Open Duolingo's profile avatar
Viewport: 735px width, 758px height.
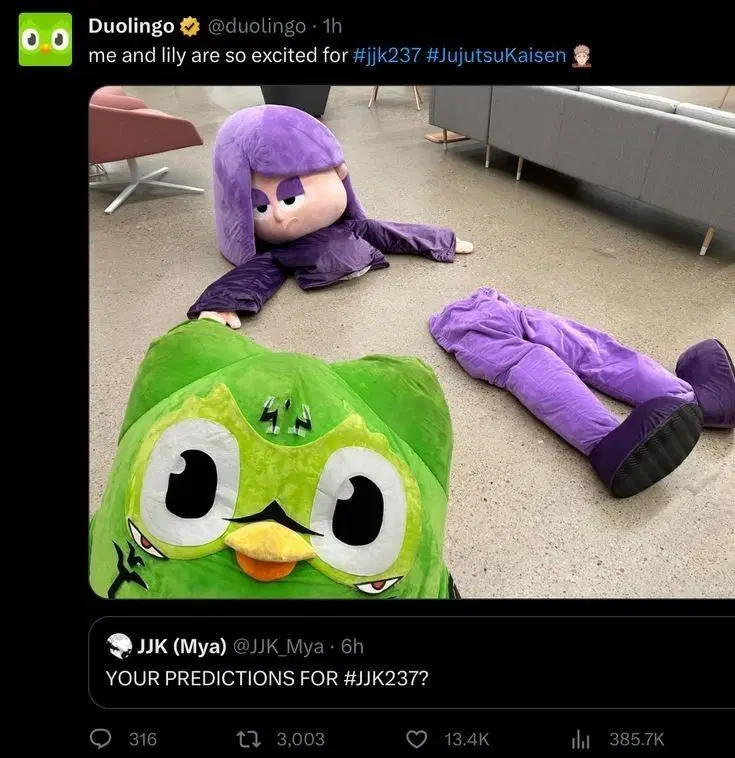46,38
